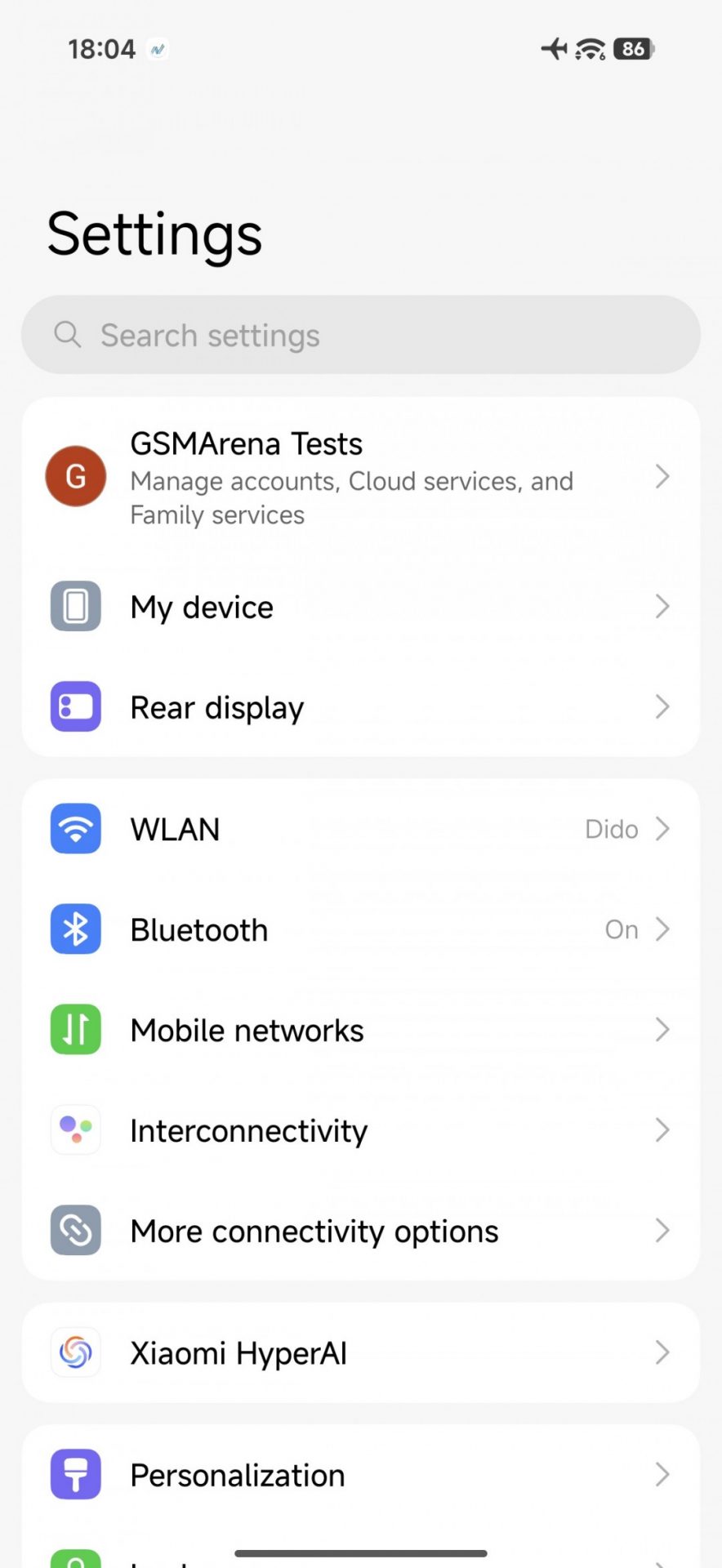
Task: Go to Personalization
Action: (x=359, y=1475)
